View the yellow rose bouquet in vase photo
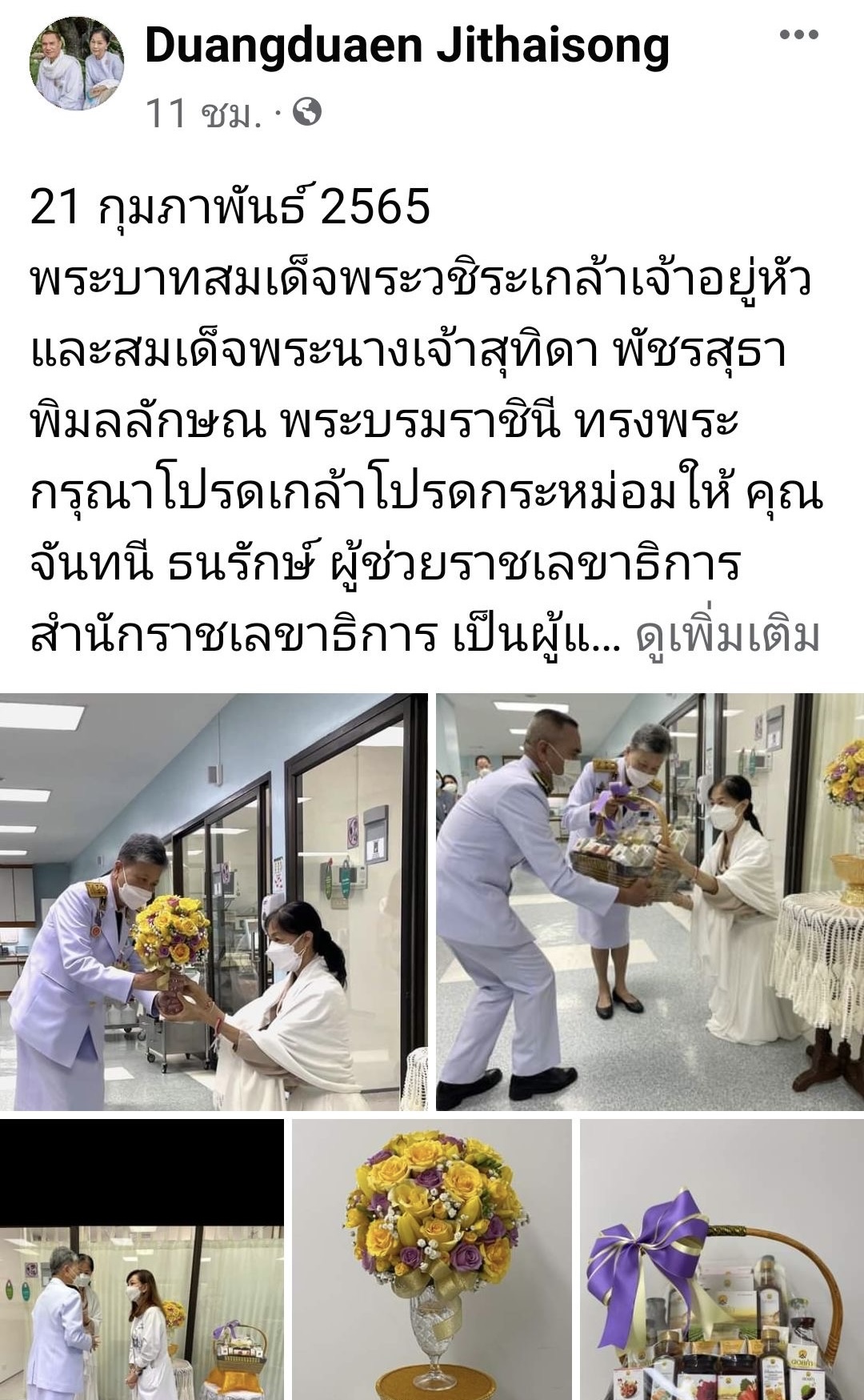 [x=432, y=1259]
